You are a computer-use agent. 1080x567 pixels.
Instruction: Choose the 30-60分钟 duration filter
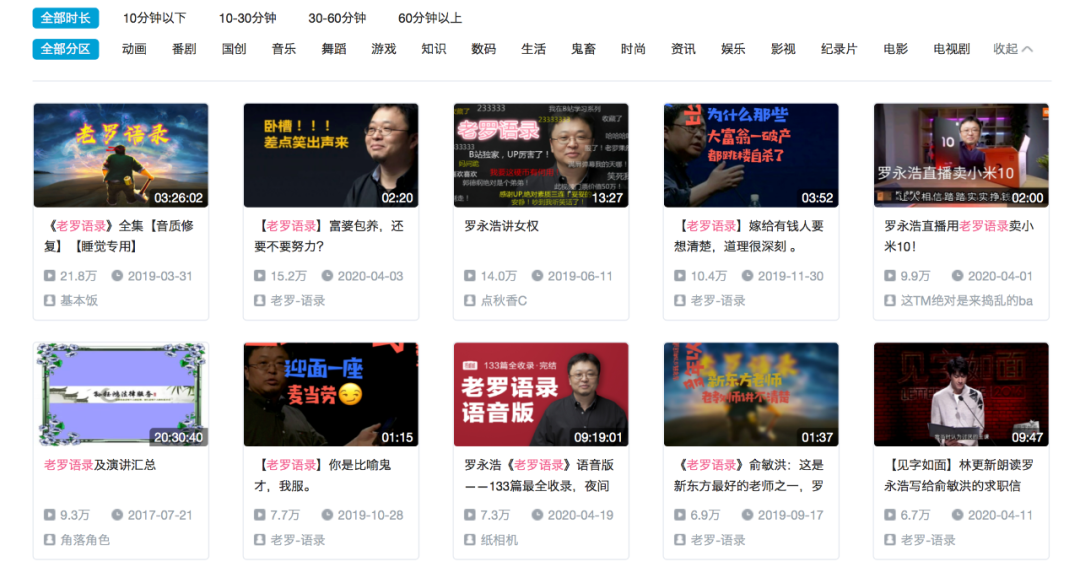click(x=337, y=18)
